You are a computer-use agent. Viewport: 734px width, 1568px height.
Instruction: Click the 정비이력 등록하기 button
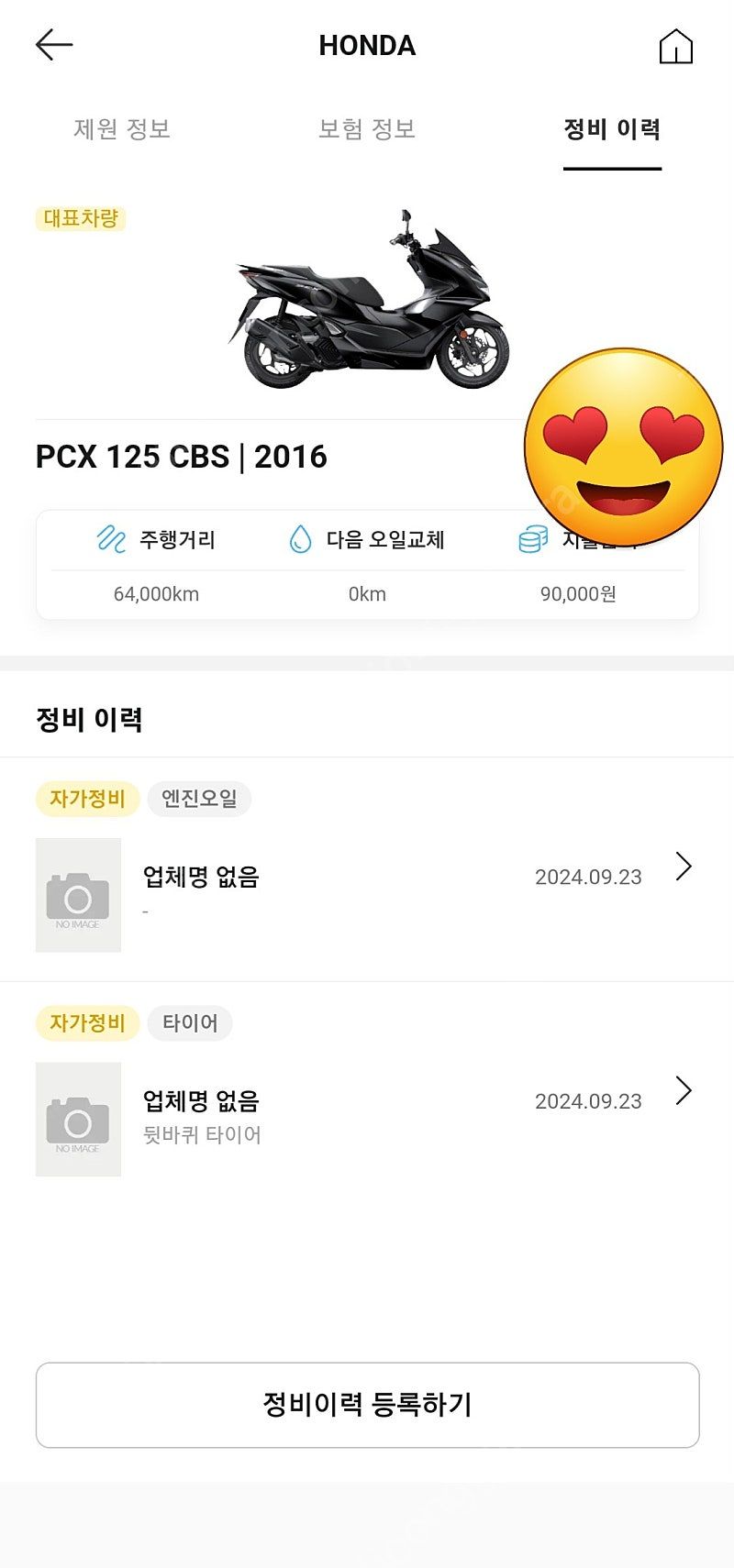click(367, 1405)
